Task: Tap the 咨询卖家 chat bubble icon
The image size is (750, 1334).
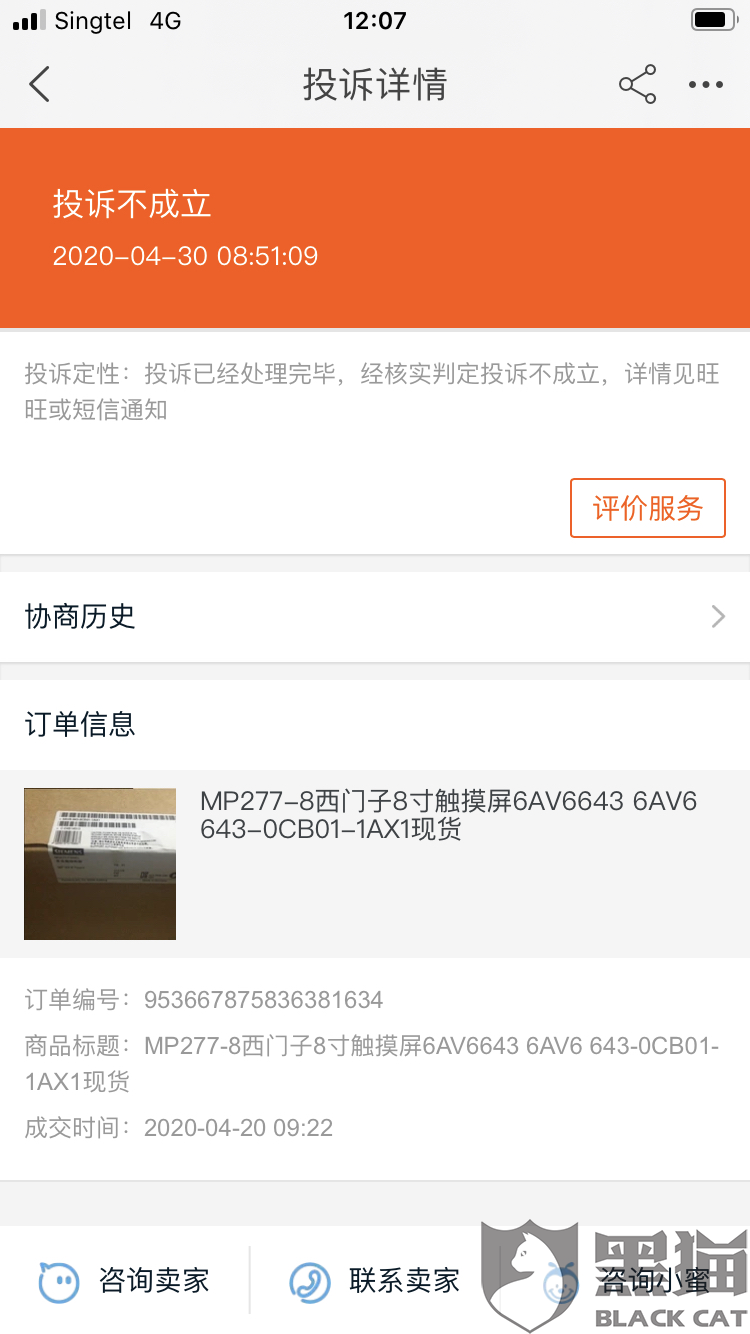Action: coord(60,1280)
